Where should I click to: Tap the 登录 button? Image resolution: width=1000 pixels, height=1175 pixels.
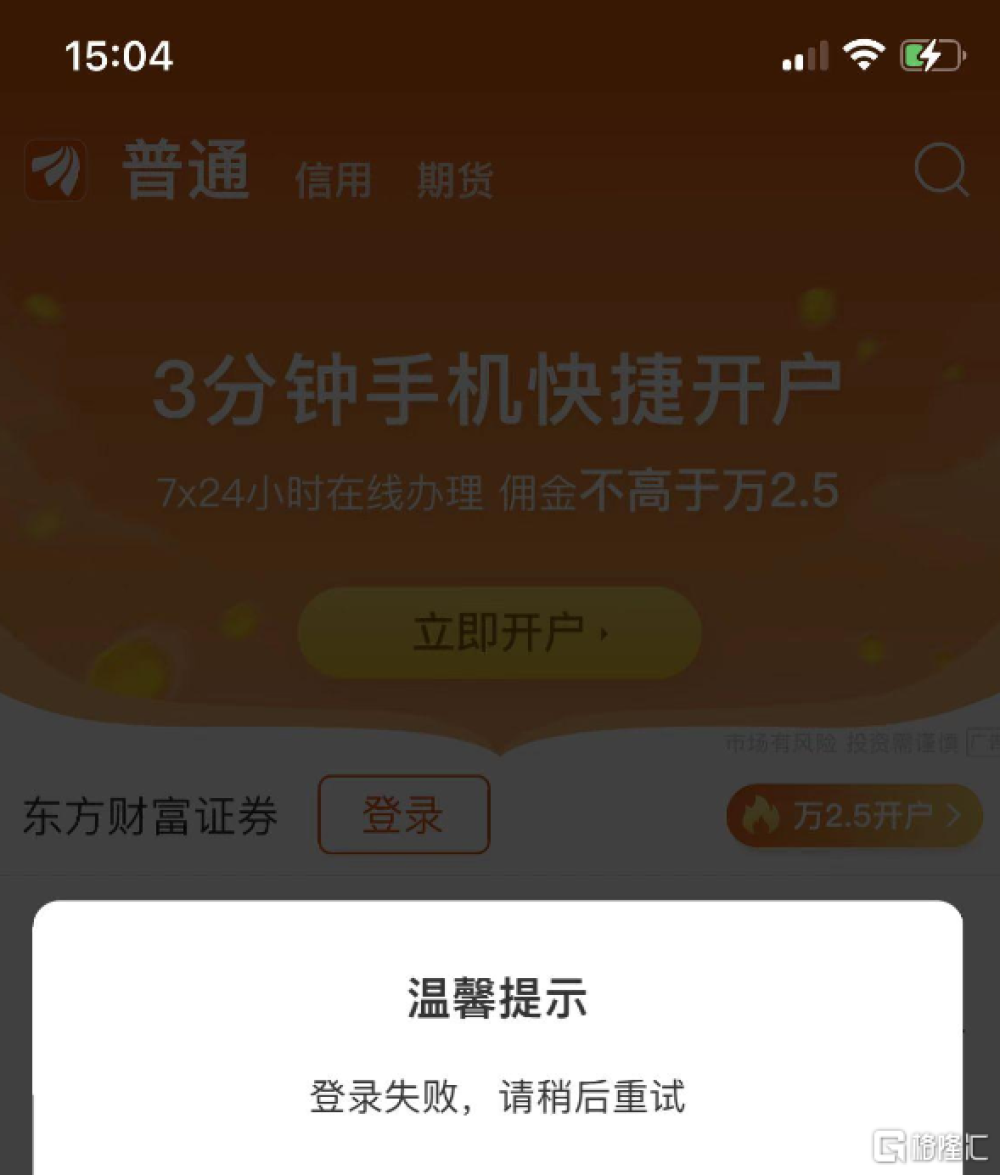tap(403, 815)
